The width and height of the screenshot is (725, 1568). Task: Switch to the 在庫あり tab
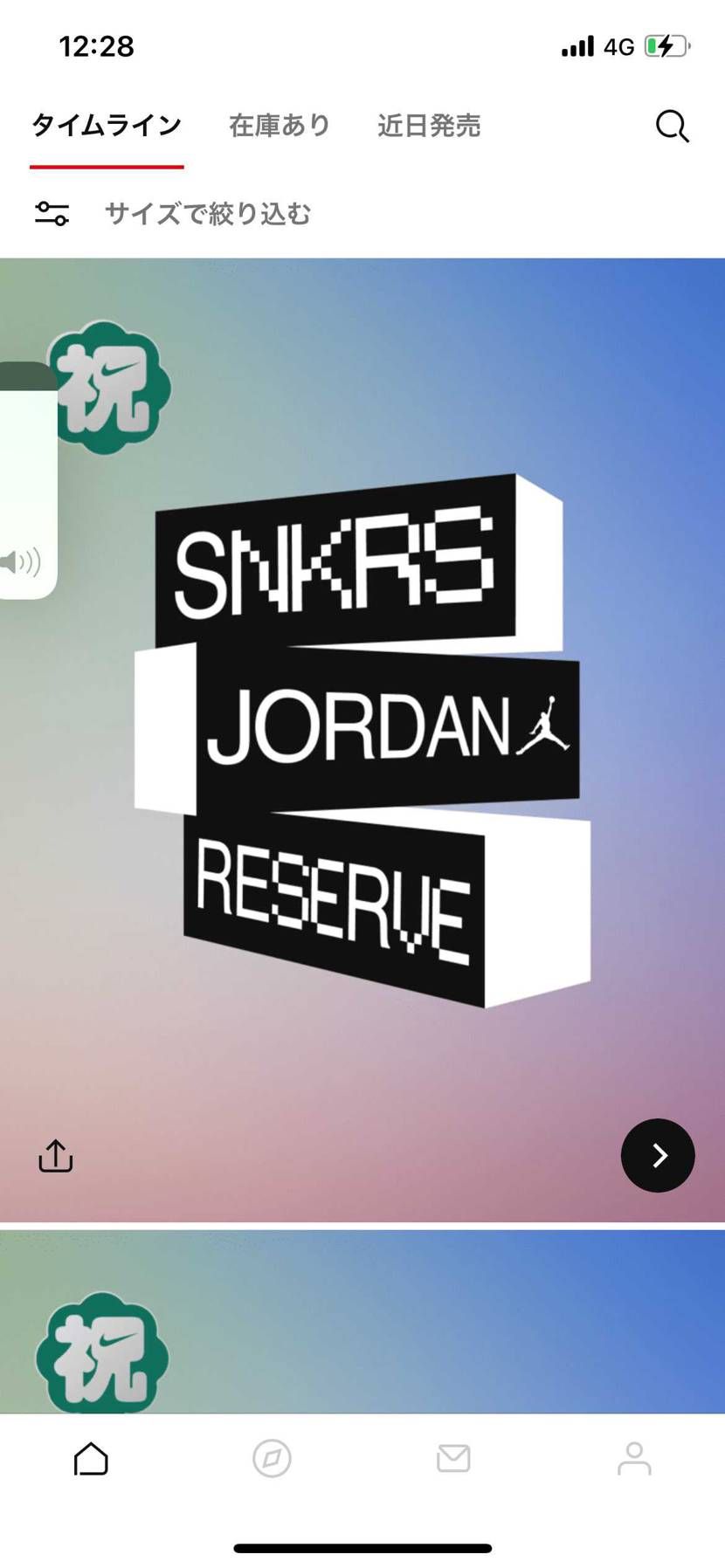[280, 126]
